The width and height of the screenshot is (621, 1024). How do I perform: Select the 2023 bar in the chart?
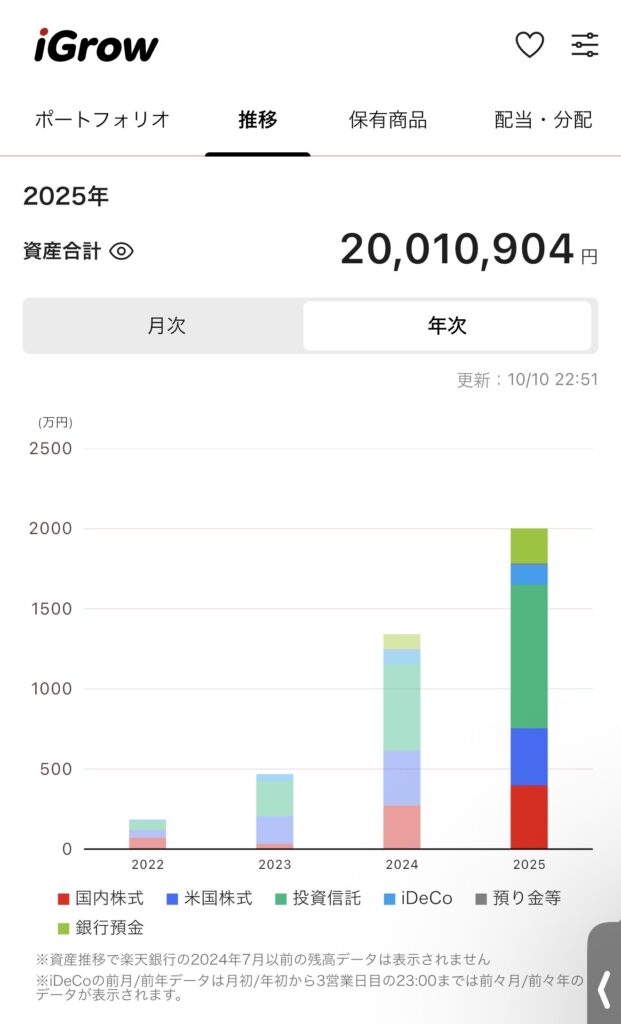[274, 811]
